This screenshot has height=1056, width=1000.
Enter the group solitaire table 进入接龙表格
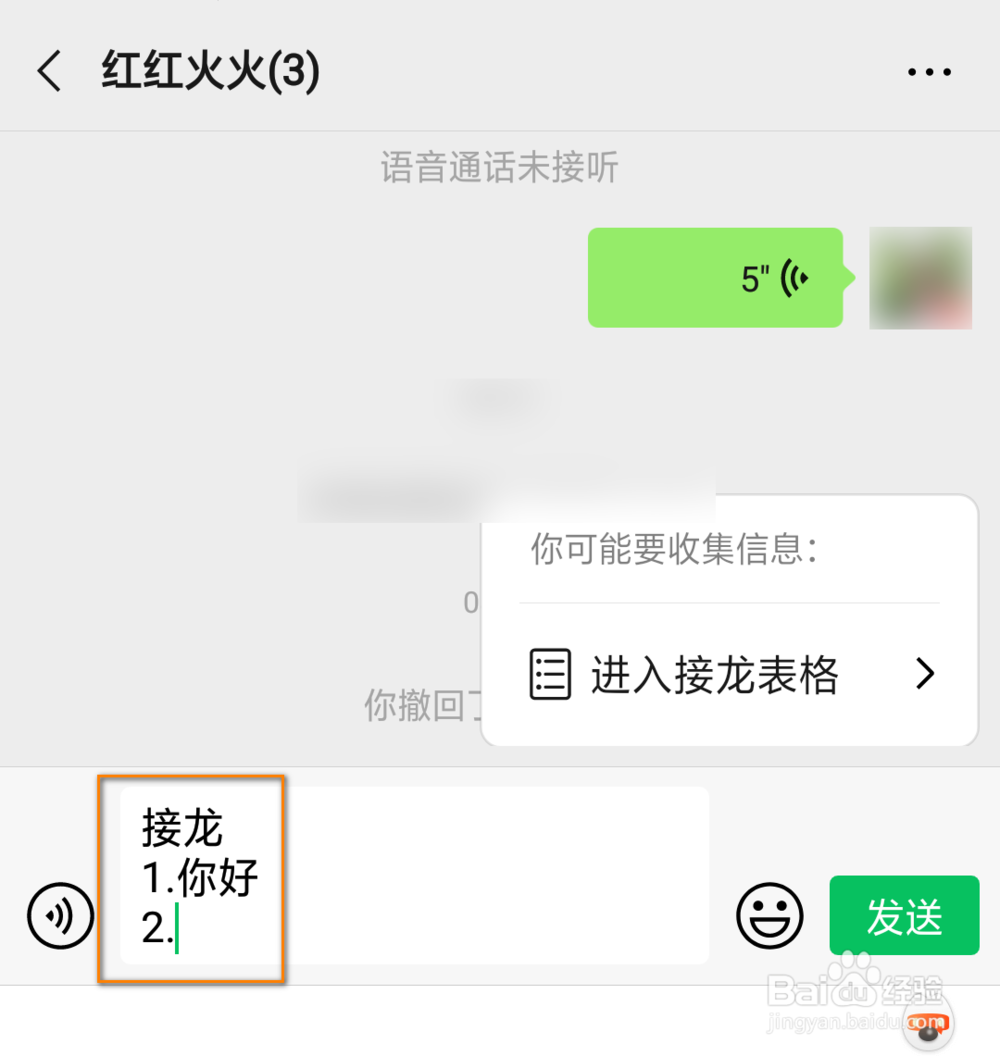(x=713, y=674)
